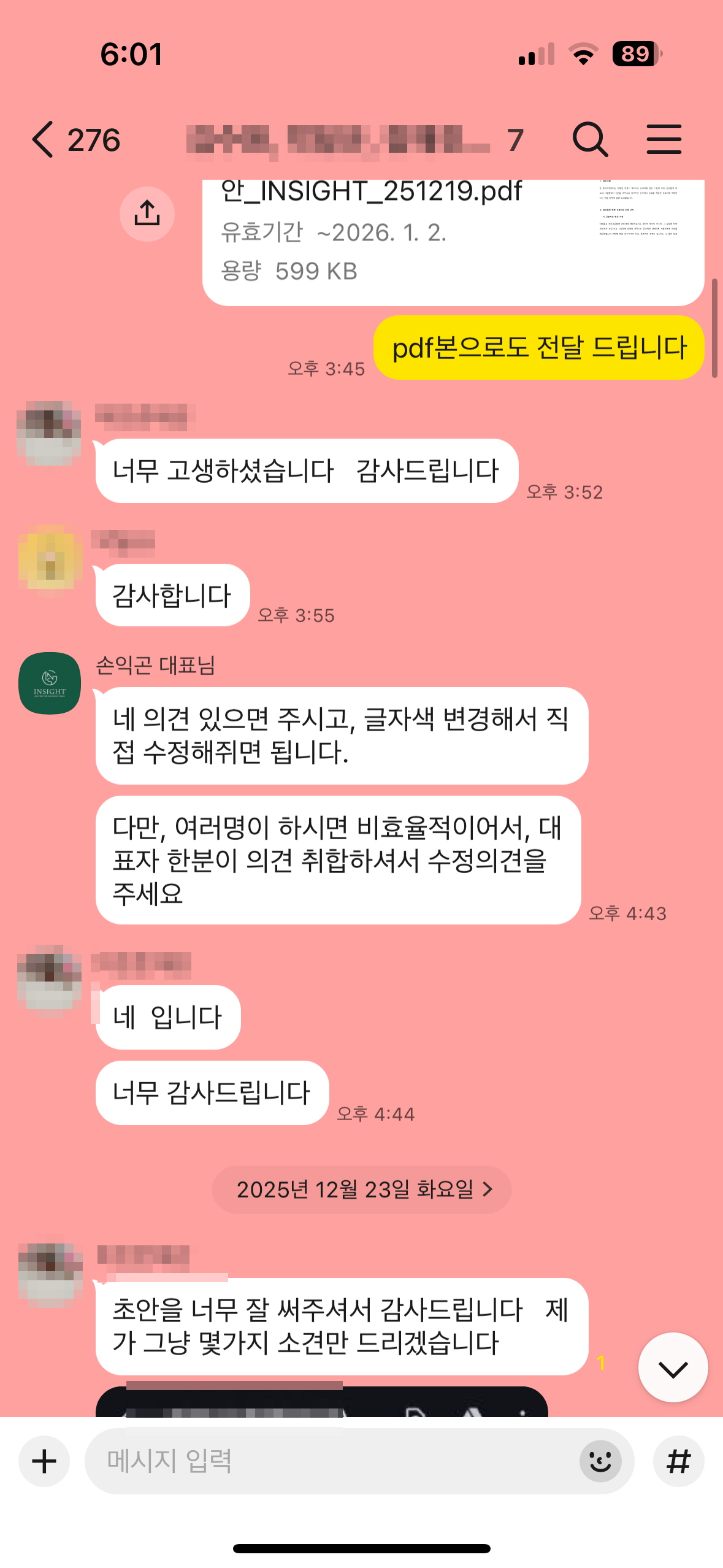Viewport: 723px width, 1568px height.
Task: Search within this chat room
Action: coord(589,140)
